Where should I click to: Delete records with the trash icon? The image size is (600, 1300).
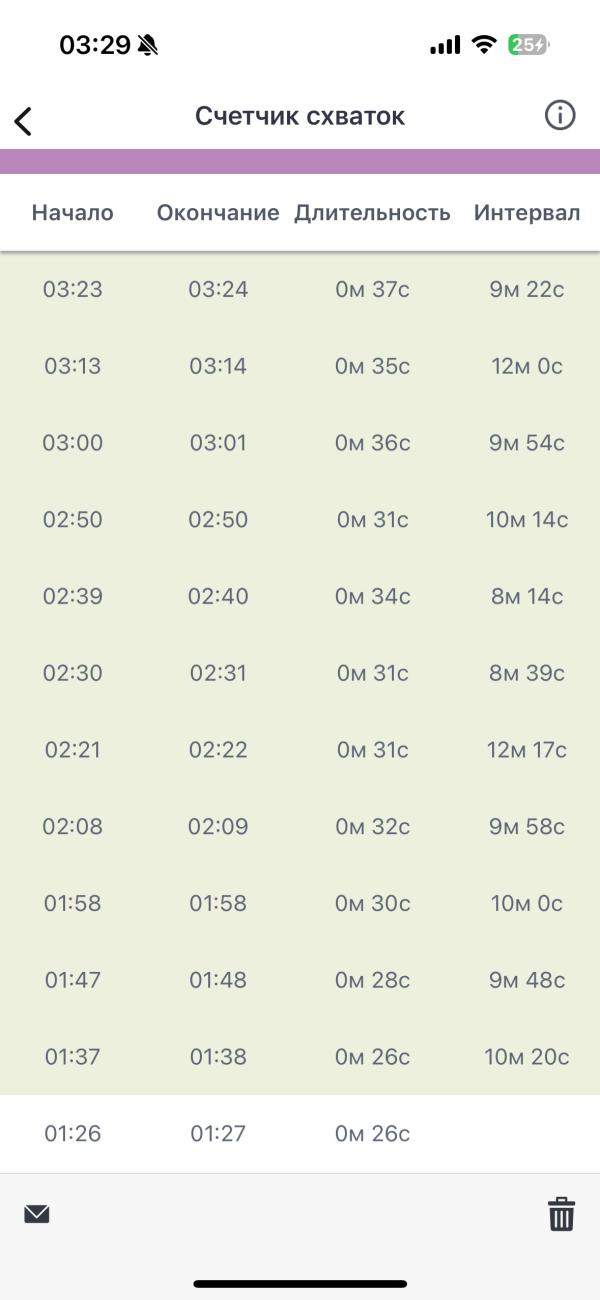point(561,1213)
